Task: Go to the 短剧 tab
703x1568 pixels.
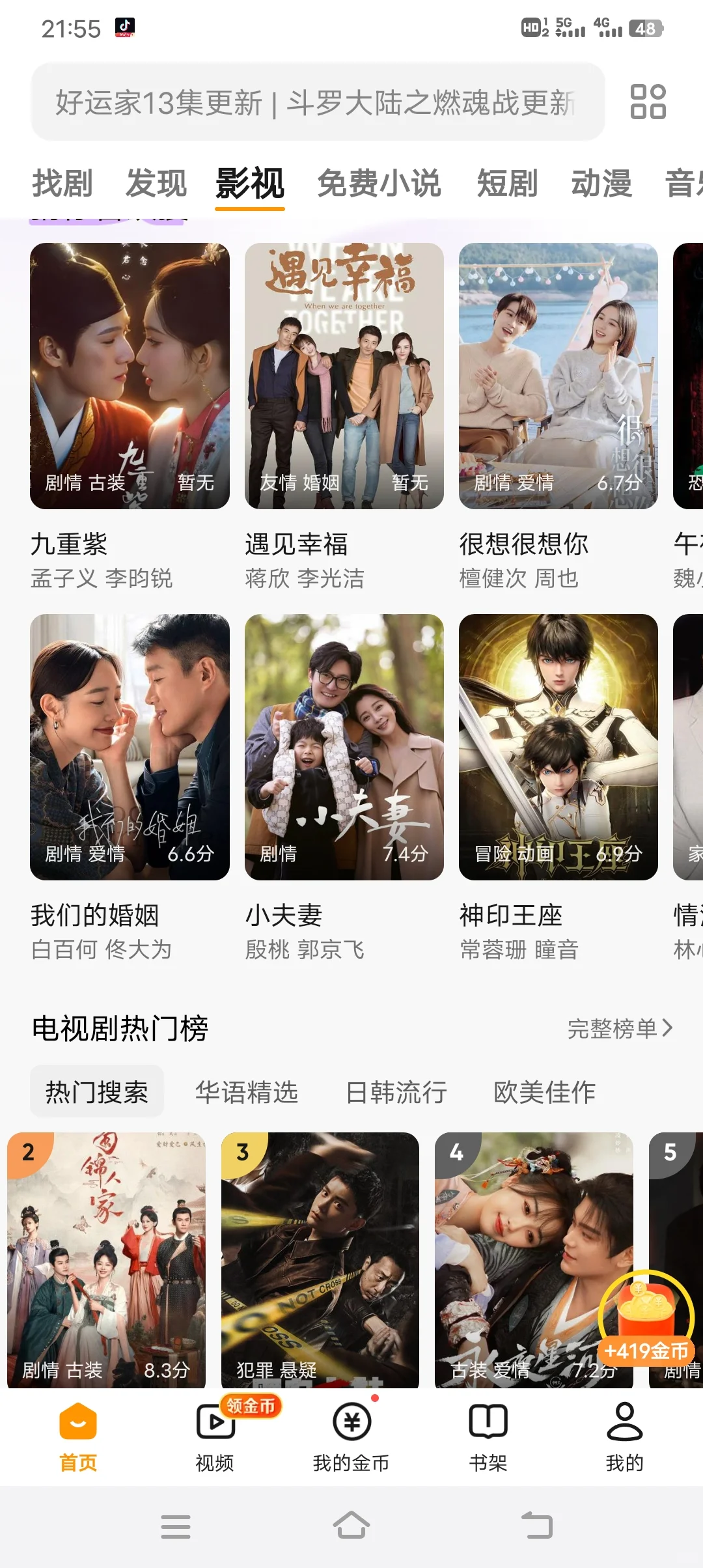Action: pyautogui.click(x=507, y=183)
